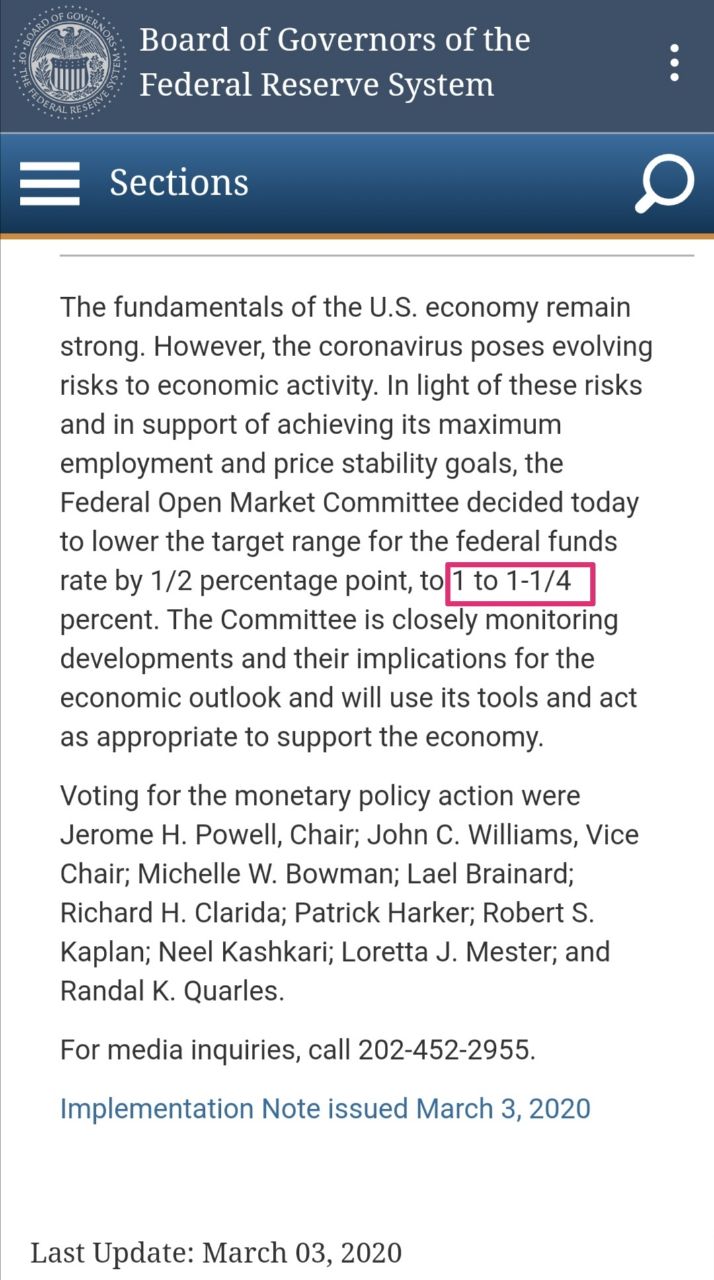Tap the search magnifier icon
Image resolution: width=714 pixels, height=1280 pixels.
[x=664, y=184]
